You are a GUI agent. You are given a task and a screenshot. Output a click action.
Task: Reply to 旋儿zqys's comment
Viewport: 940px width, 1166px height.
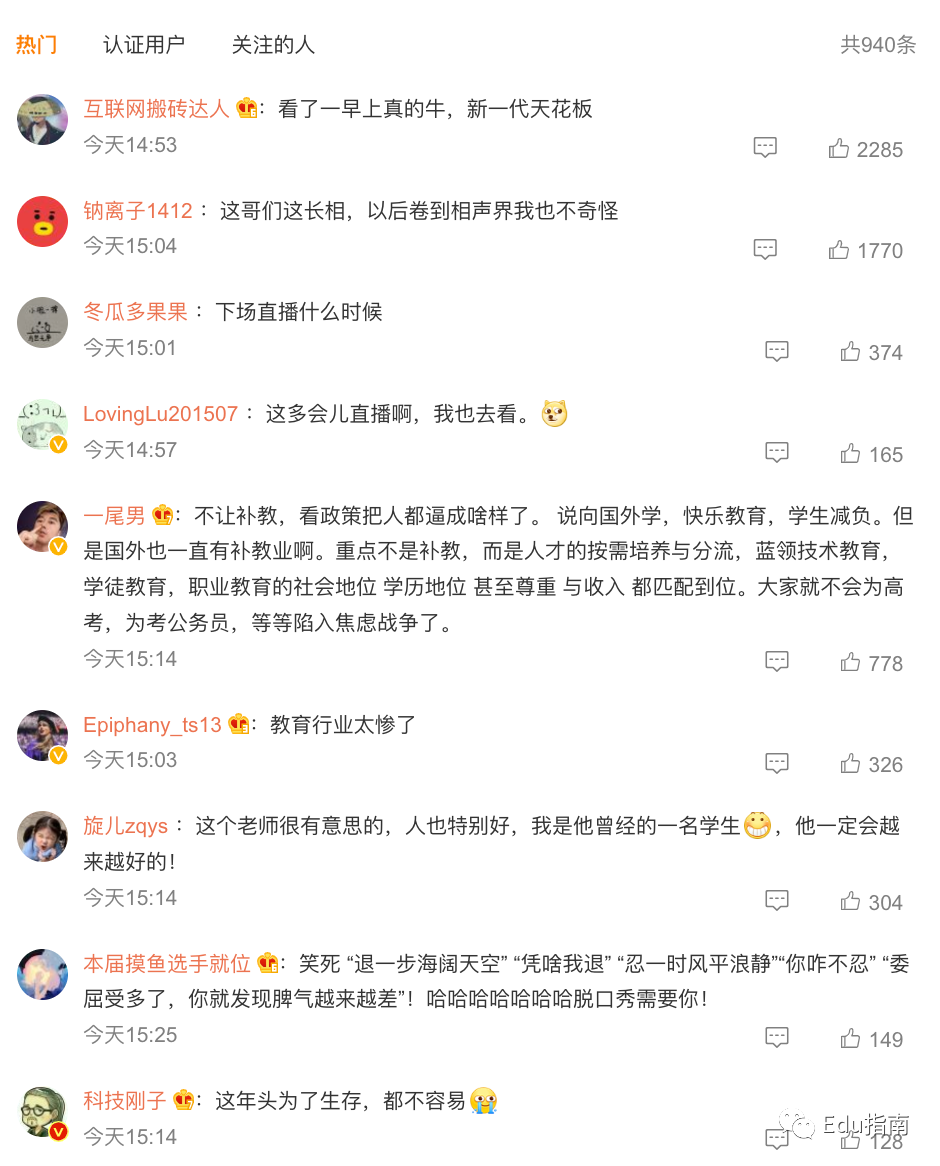coord(777,900)
